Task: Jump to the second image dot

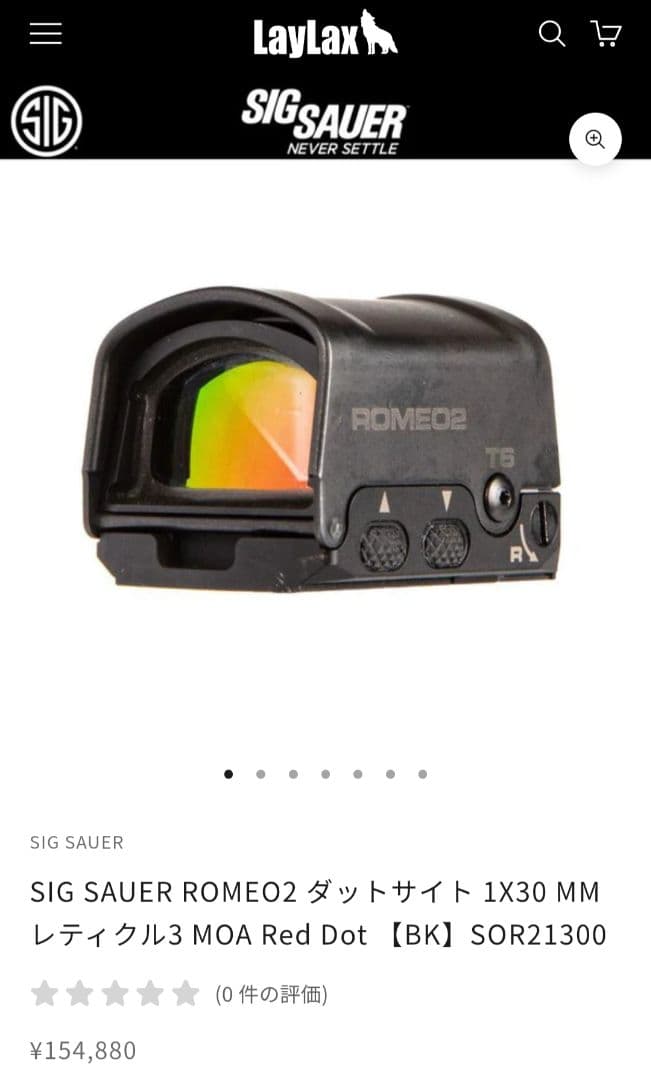Action: click(x=261, y=774)
